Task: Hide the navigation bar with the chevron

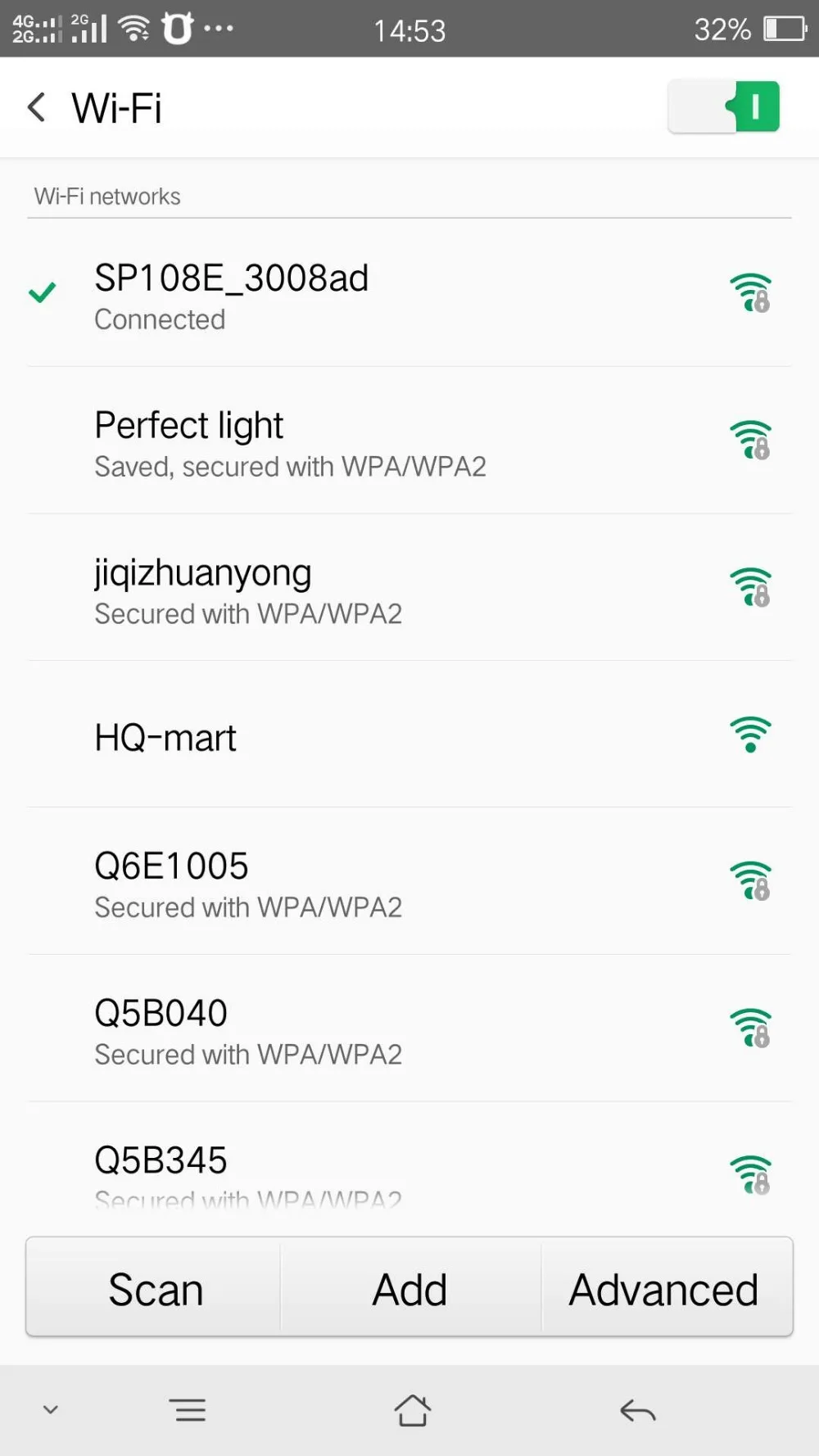Action: click(50, 1410)
